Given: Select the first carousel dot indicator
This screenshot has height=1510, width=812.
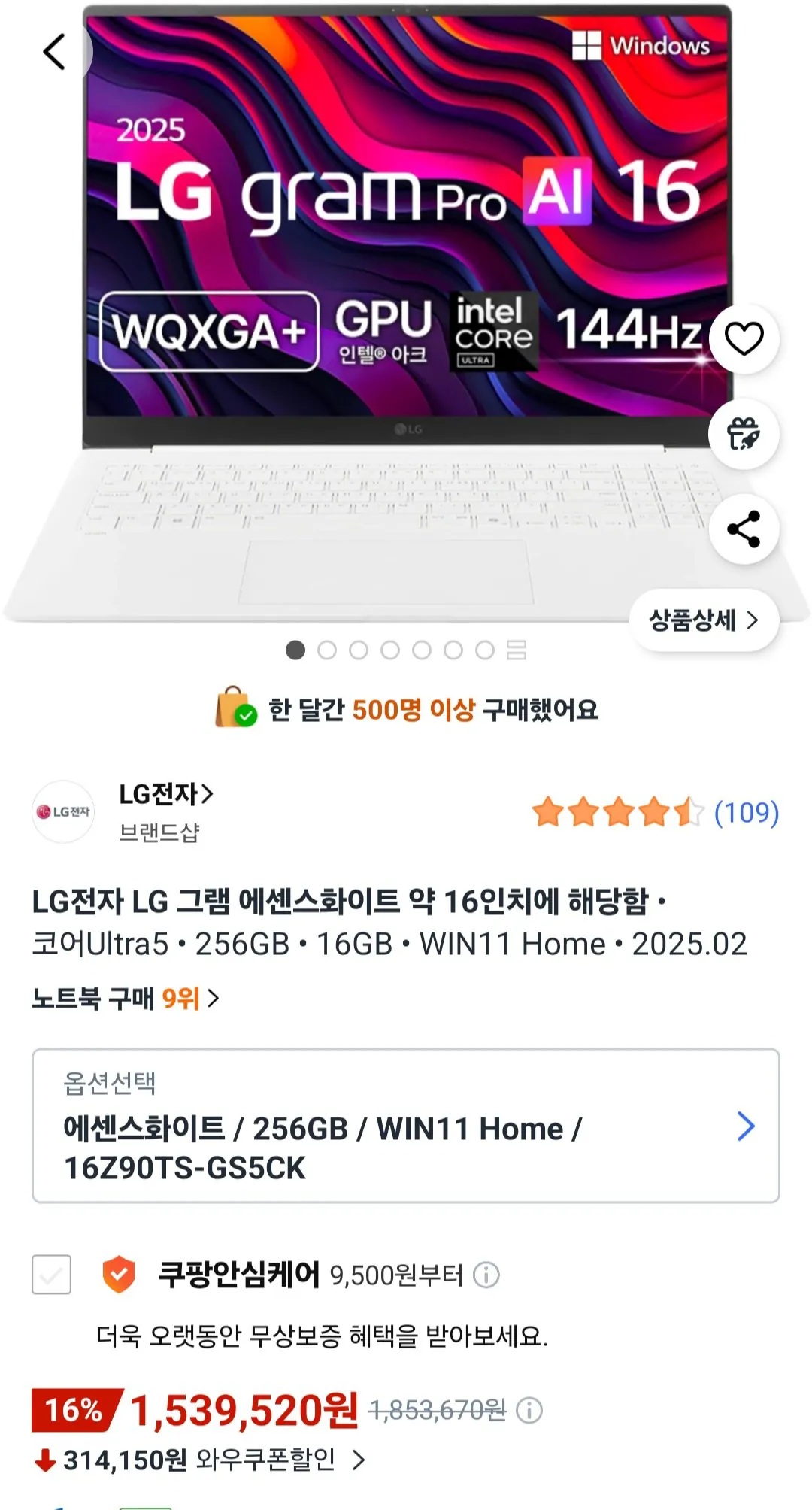Looking at the screenshot, I should (294, 651).
